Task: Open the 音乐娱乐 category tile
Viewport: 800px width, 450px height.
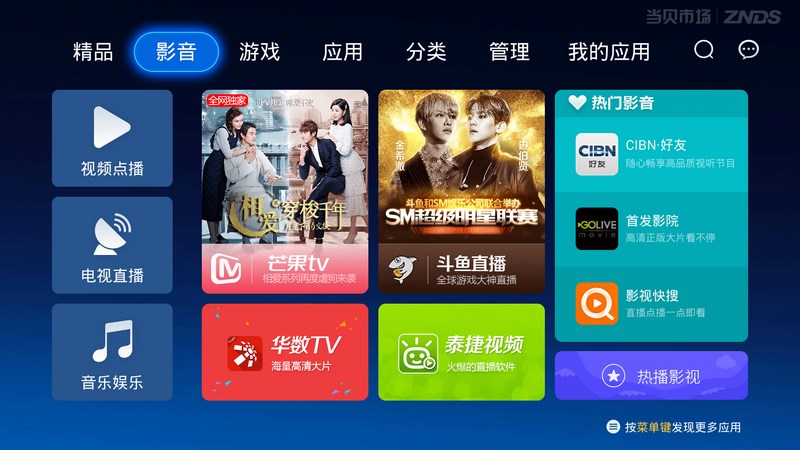Action: coord(112,352)
